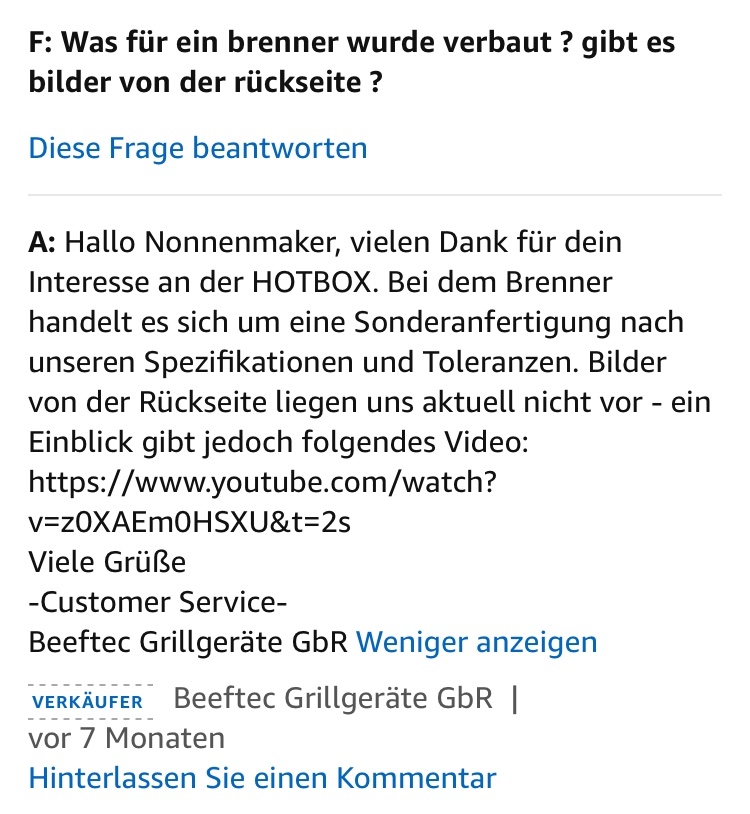Tap 'Diese Frage beantworten' link
This screenshot has width=750, height=814.
point(198,148)
